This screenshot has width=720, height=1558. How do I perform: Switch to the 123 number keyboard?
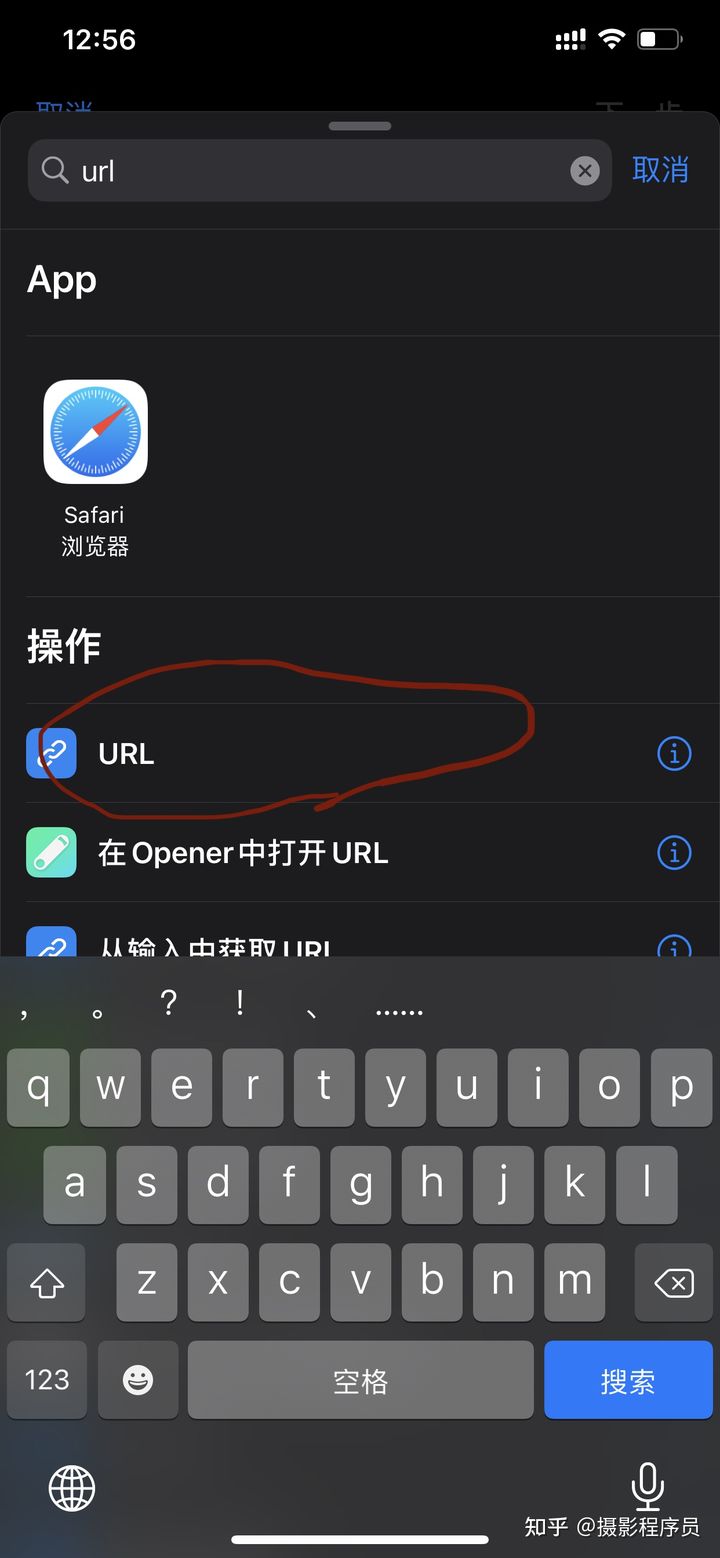(47, 1381)
